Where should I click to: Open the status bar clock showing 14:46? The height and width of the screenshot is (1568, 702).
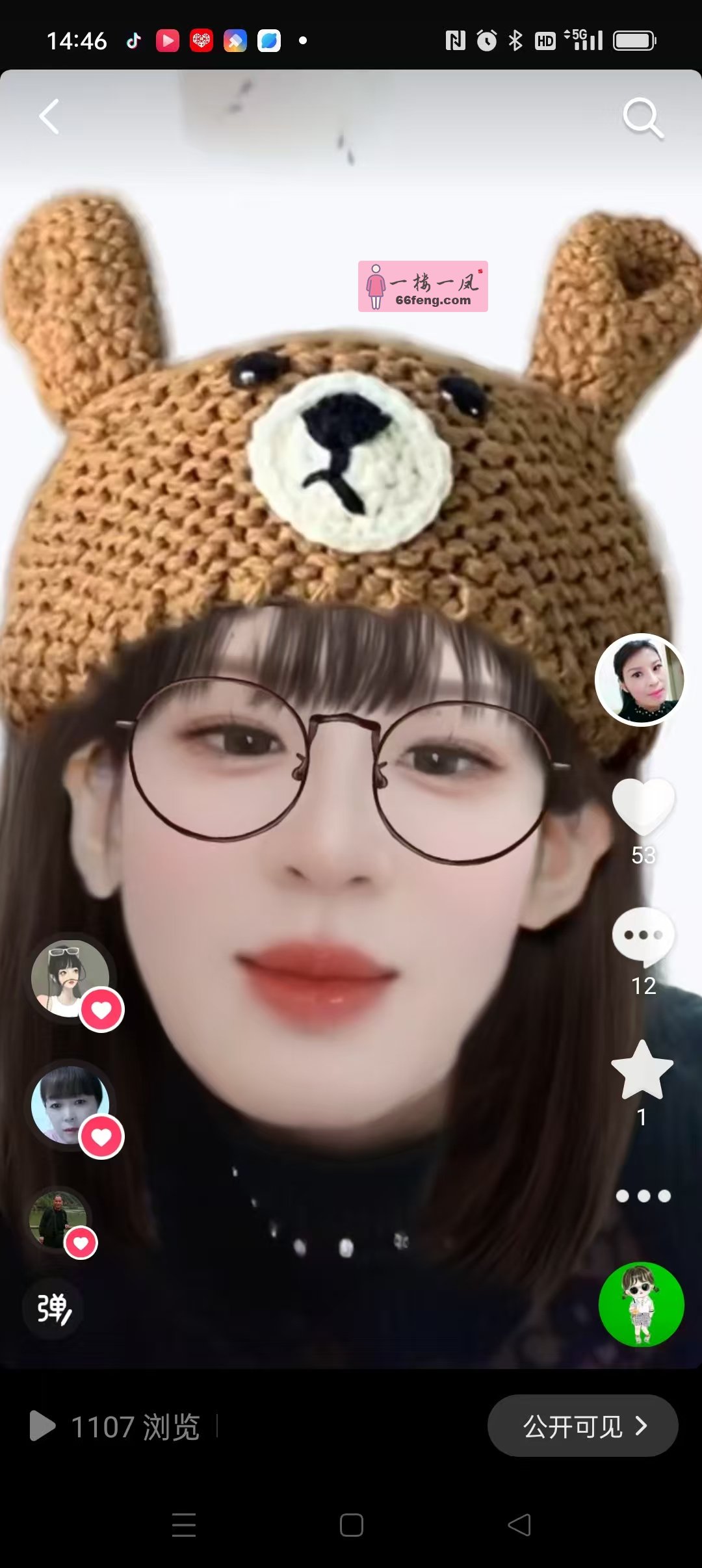coord(77,40)
